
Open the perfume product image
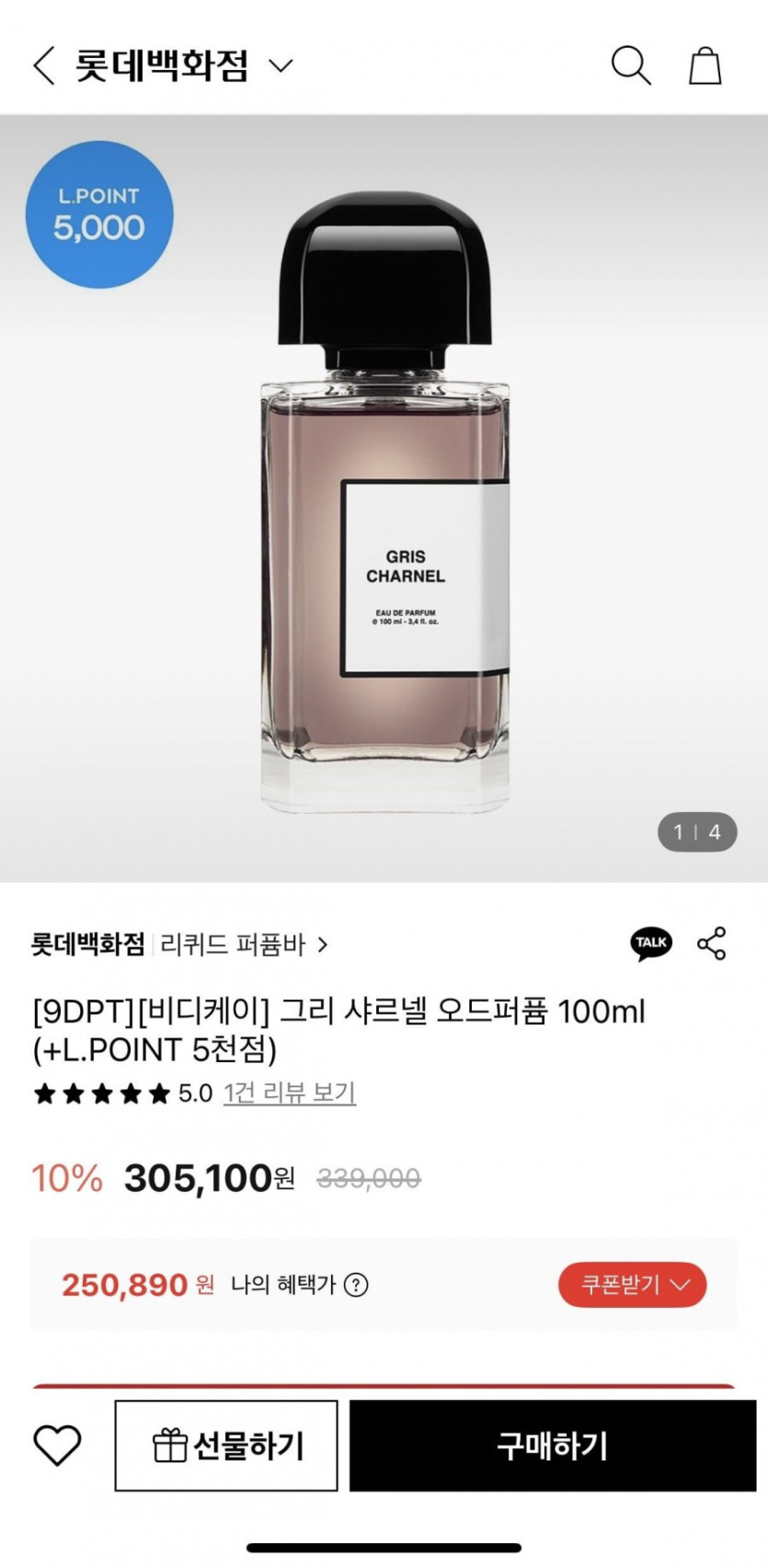pos(384,501)
